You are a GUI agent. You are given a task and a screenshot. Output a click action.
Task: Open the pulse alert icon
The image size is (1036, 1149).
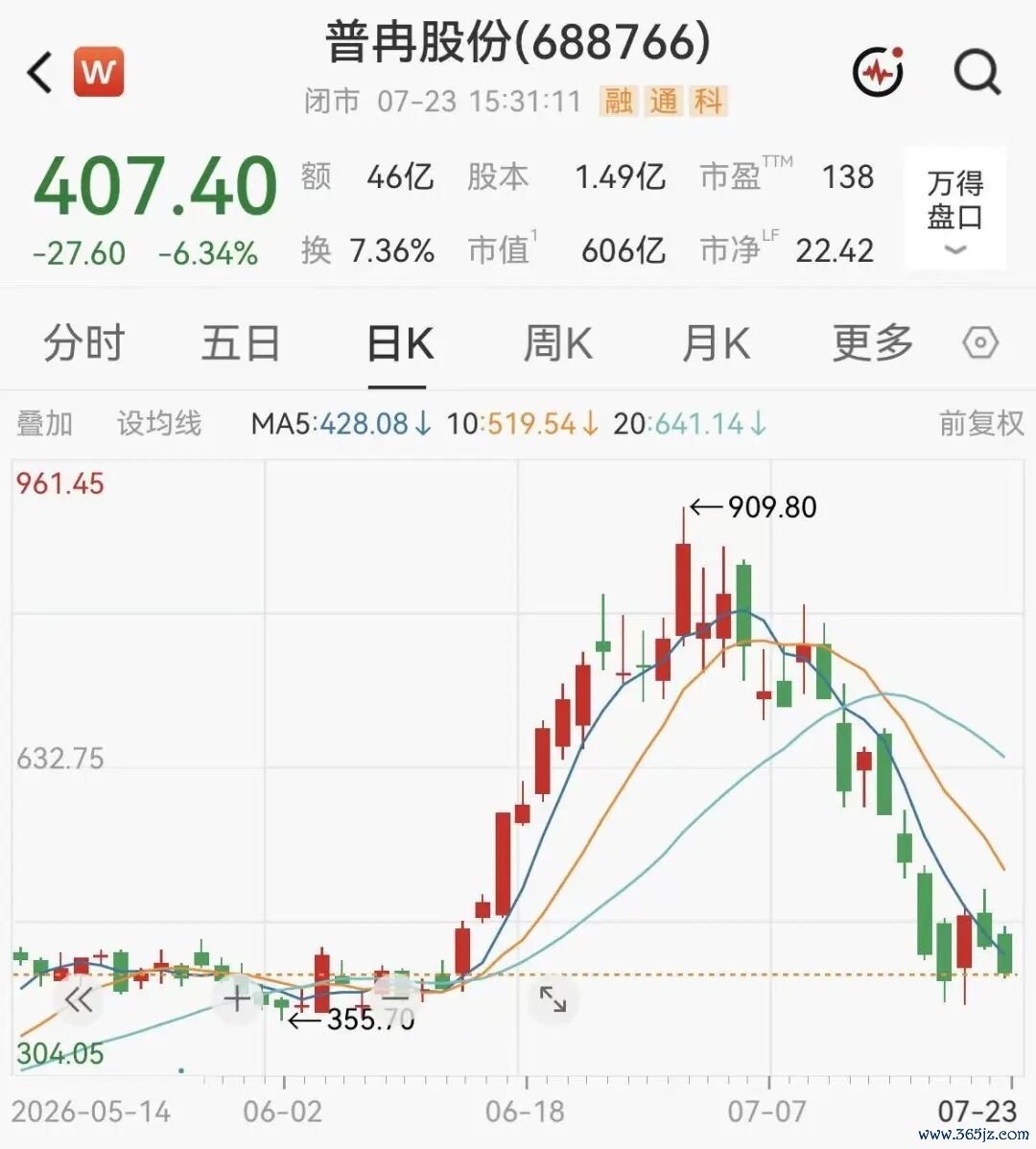pyautogui.click(x=878, y=71)
